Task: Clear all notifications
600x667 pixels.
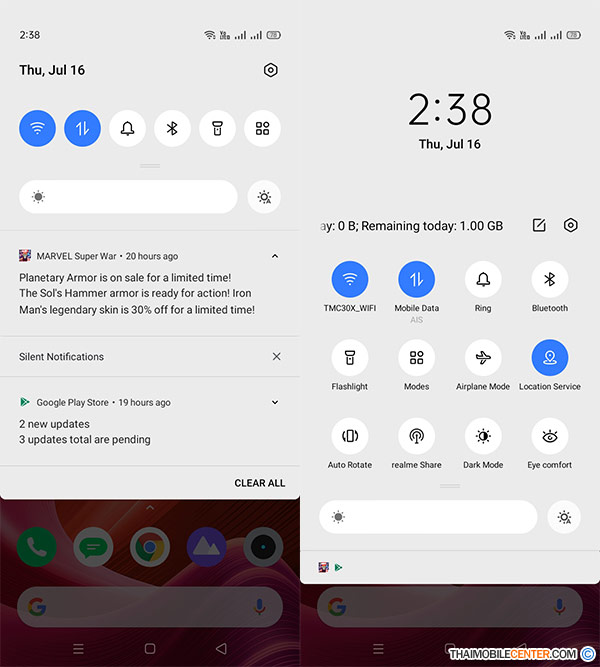Action: 259,483
